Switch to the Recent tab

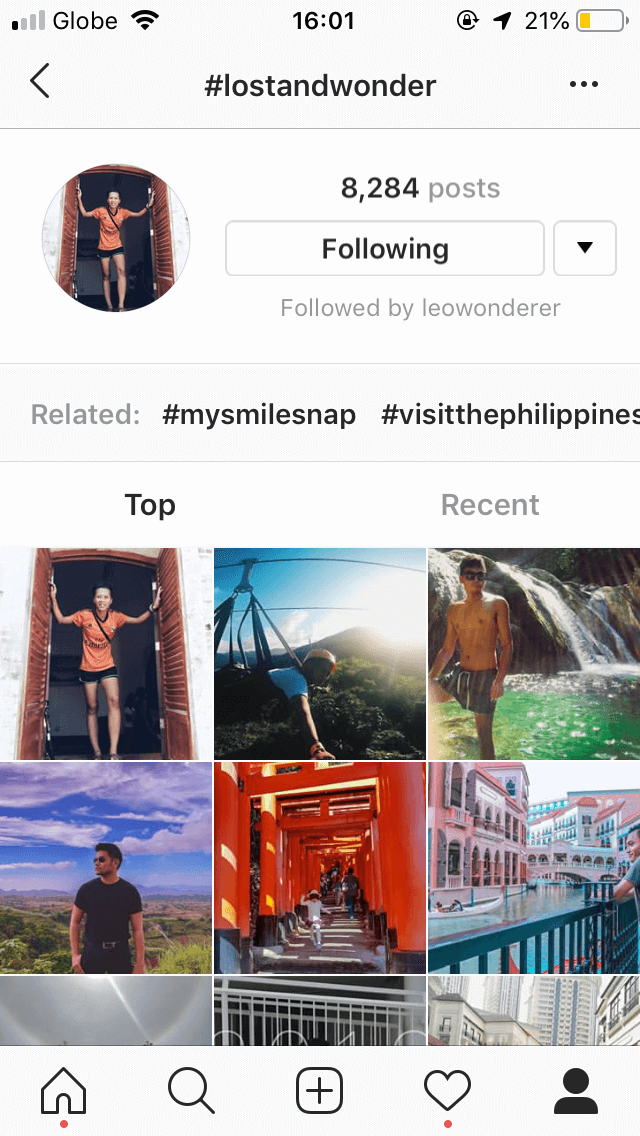(490, 505)
